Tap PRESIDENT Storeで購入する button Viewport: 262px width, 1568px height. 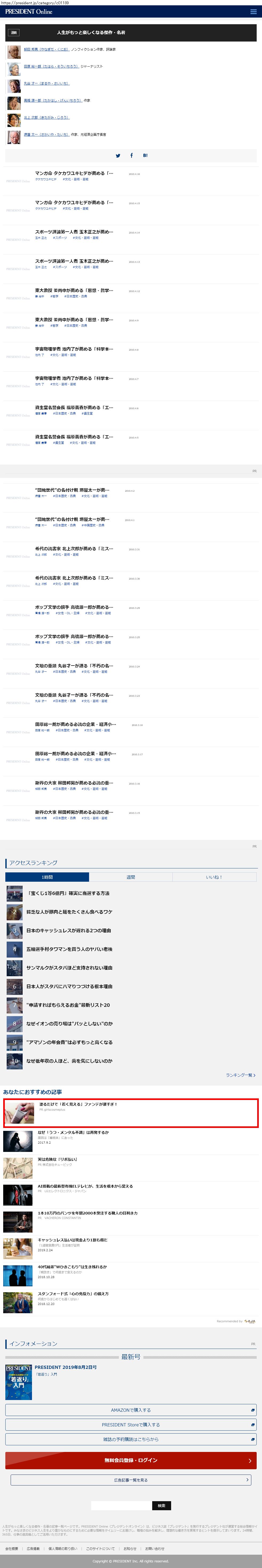click(x=130, y=1424)
